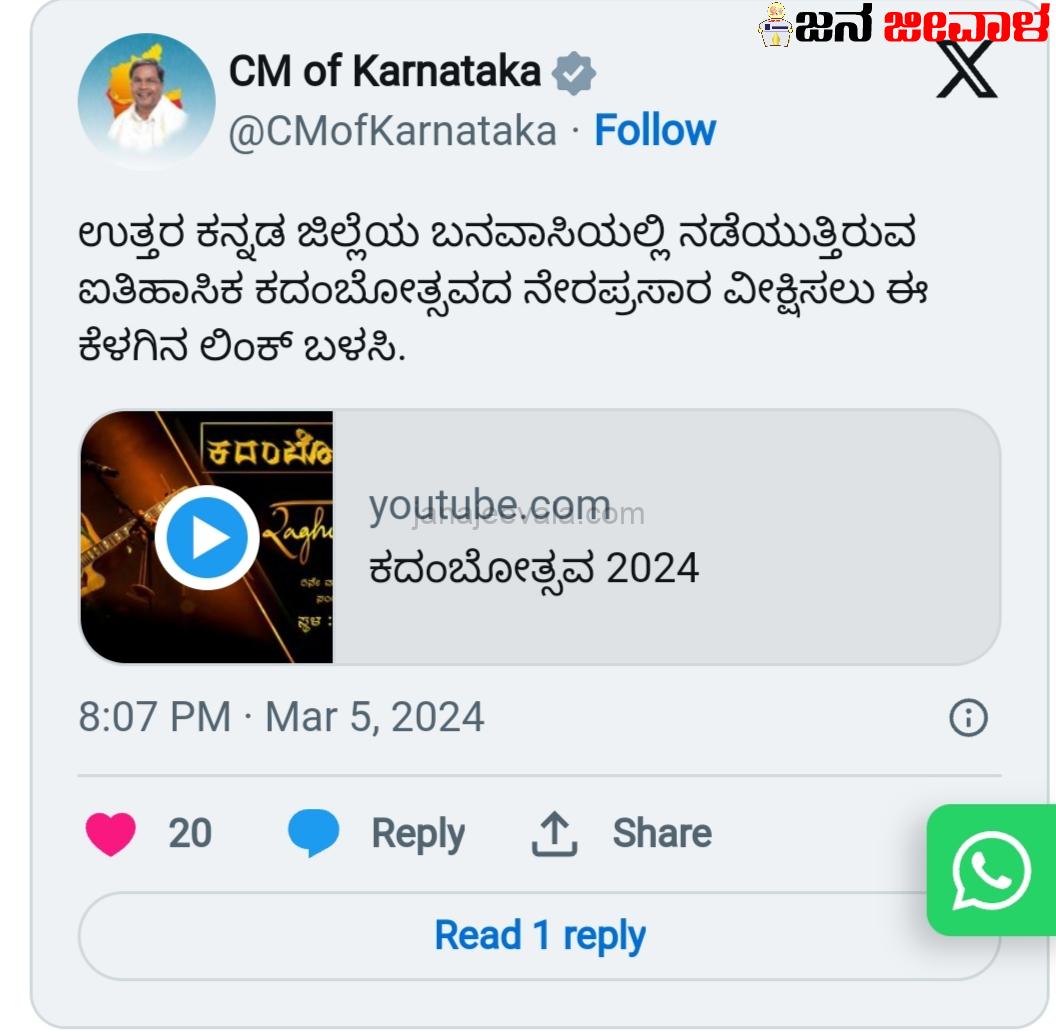1056x1032 pixels.
Task: Like this post with the heart
Action: point(111,833)
